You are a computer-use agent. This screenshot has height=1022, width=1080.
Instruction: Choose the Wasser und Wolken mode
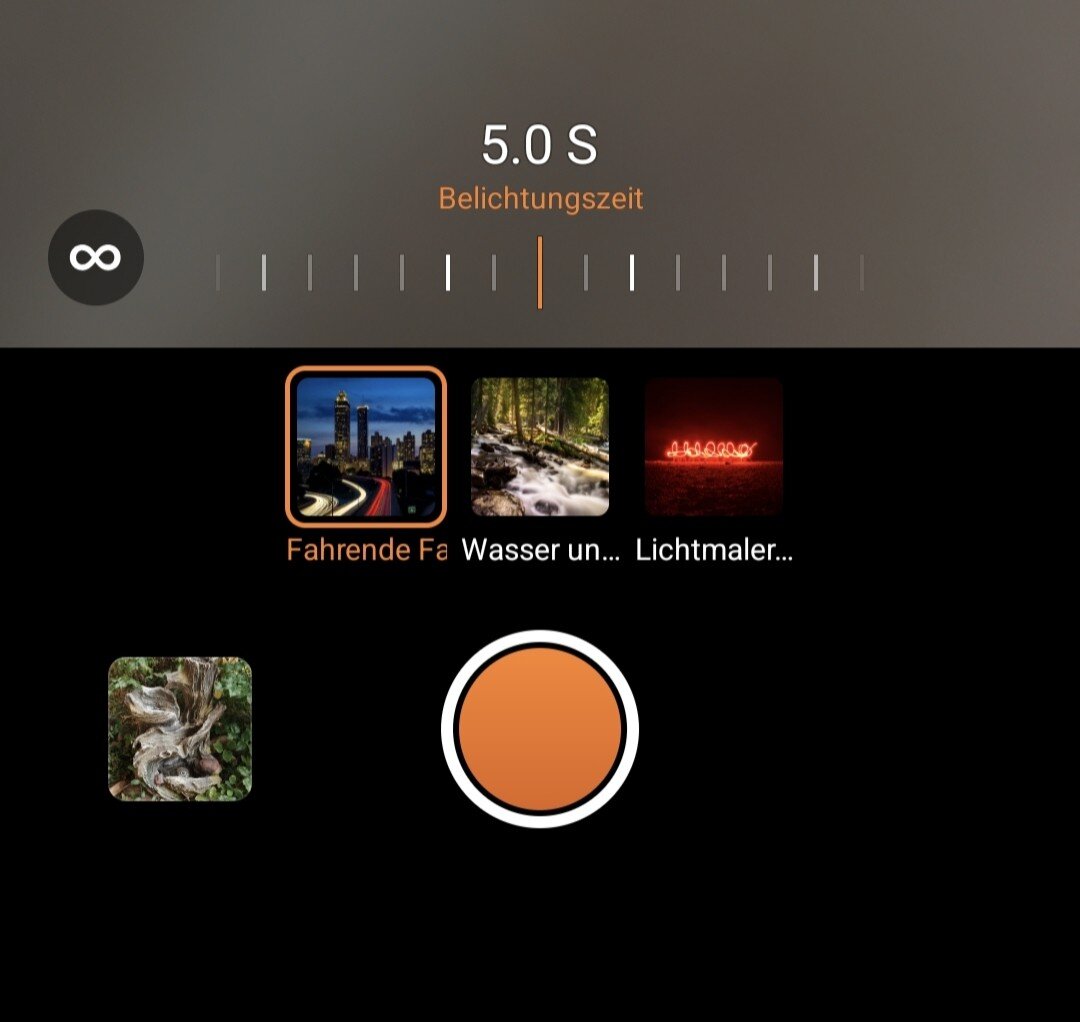[x=540, y=446]
